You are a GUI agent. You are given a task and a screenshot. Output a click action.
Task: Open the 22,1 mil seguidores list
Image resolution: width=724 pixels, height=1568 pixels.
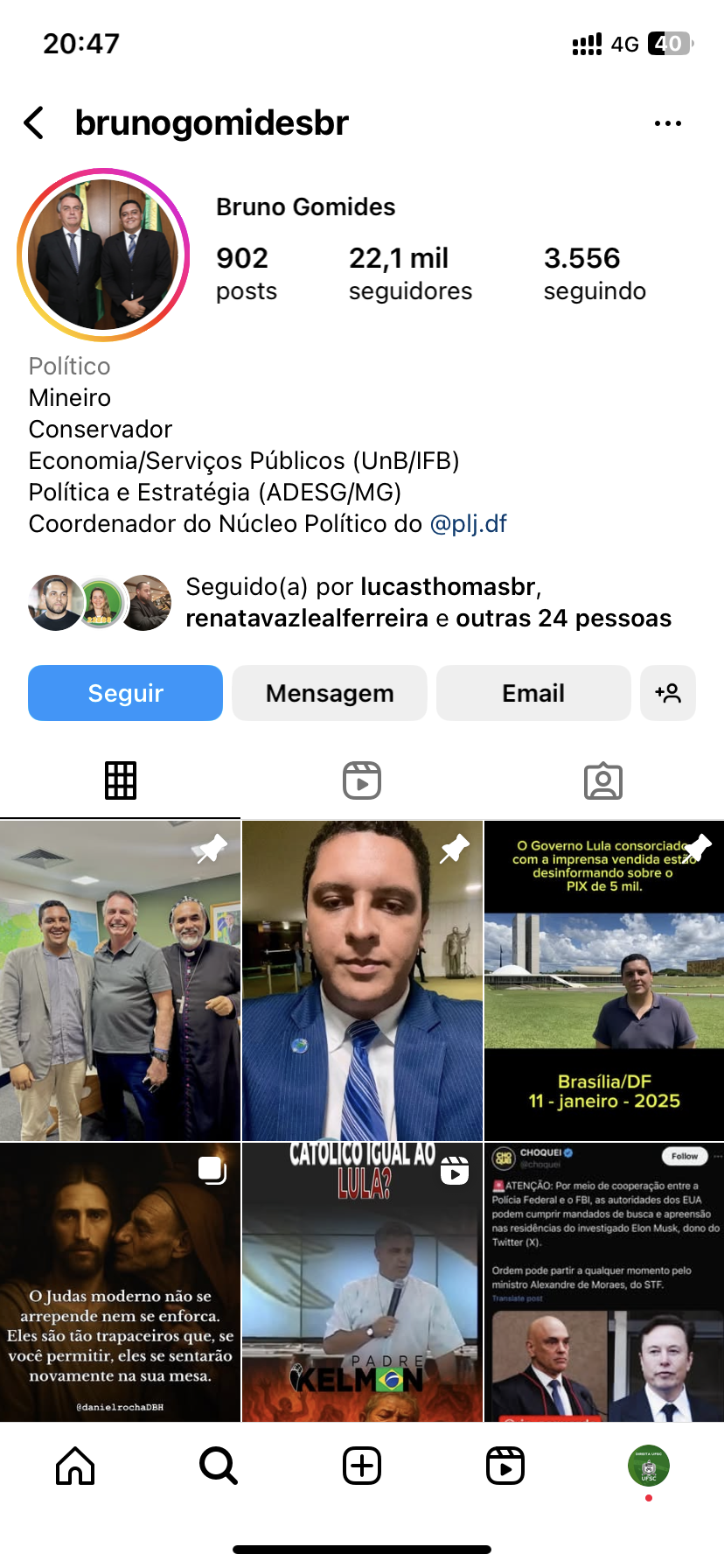409,273
